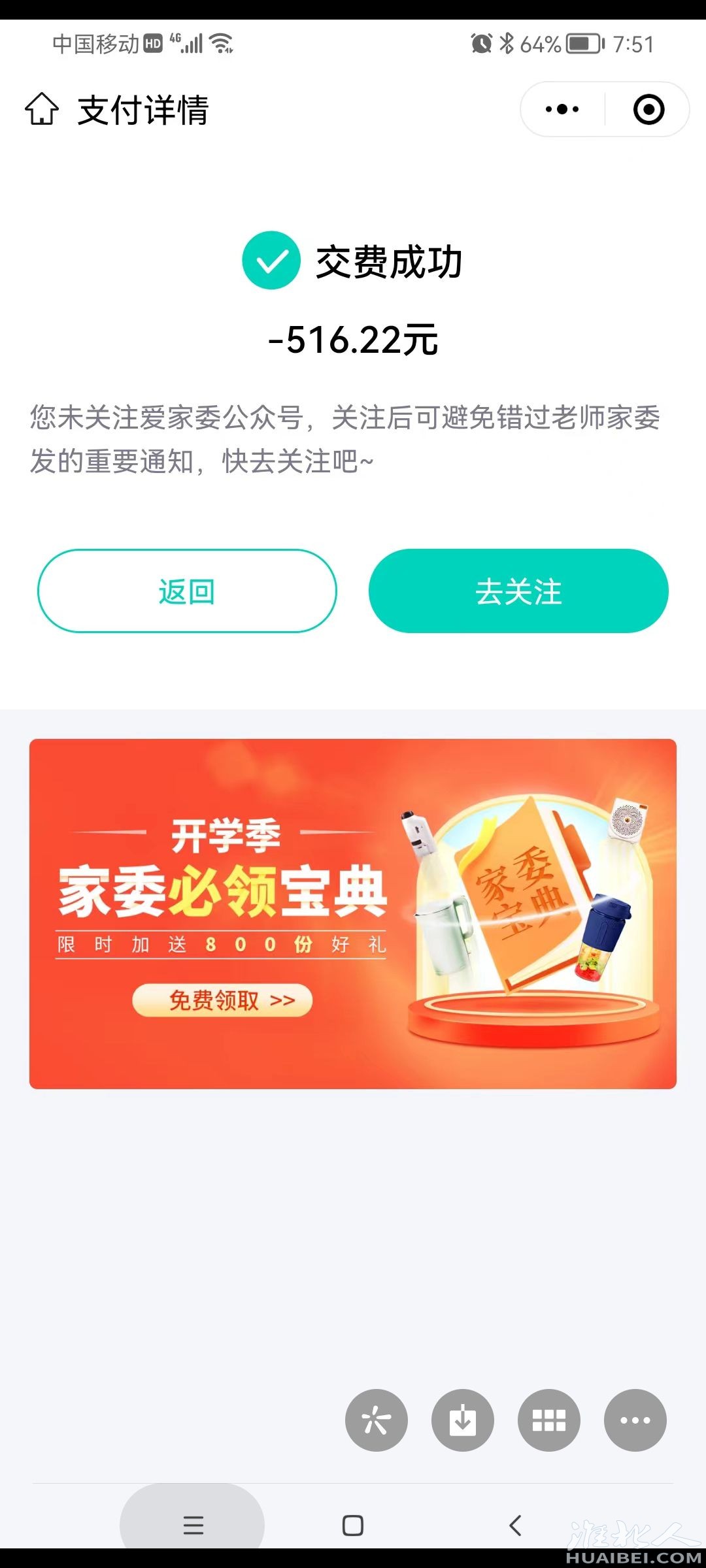Open the mini program more-options menu
The height and width of the screenshot is (1568, 706).
562,109
